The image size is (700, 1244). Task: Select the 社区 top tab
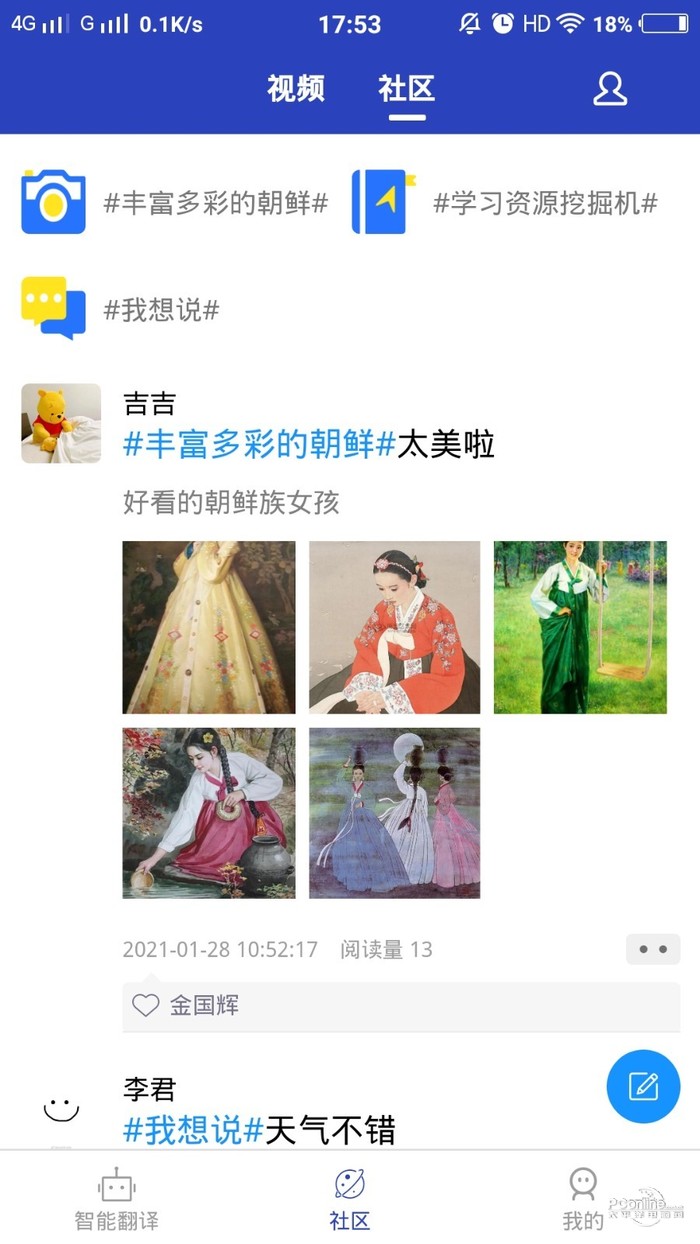[x=406, y=88]
